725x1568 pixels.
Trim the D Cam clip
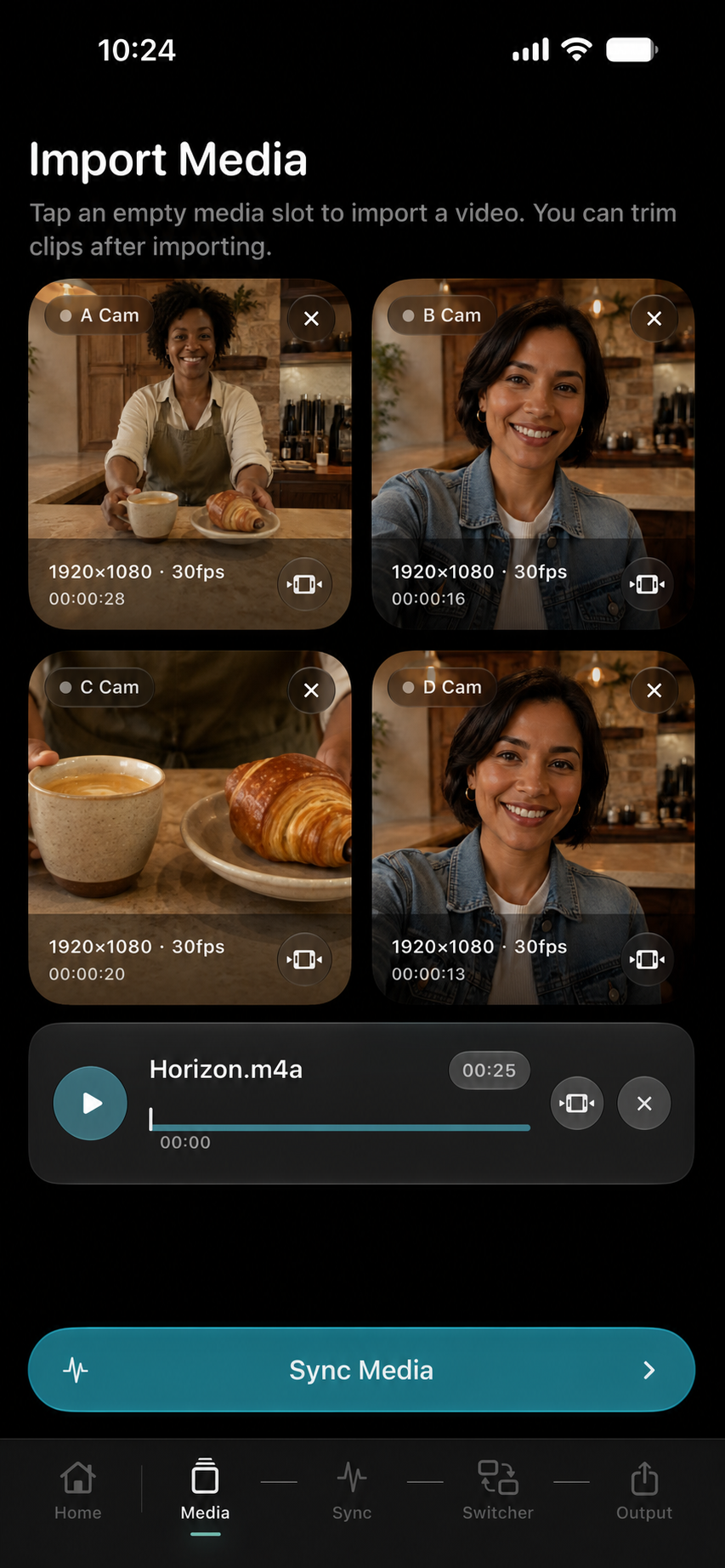point(647,959)
